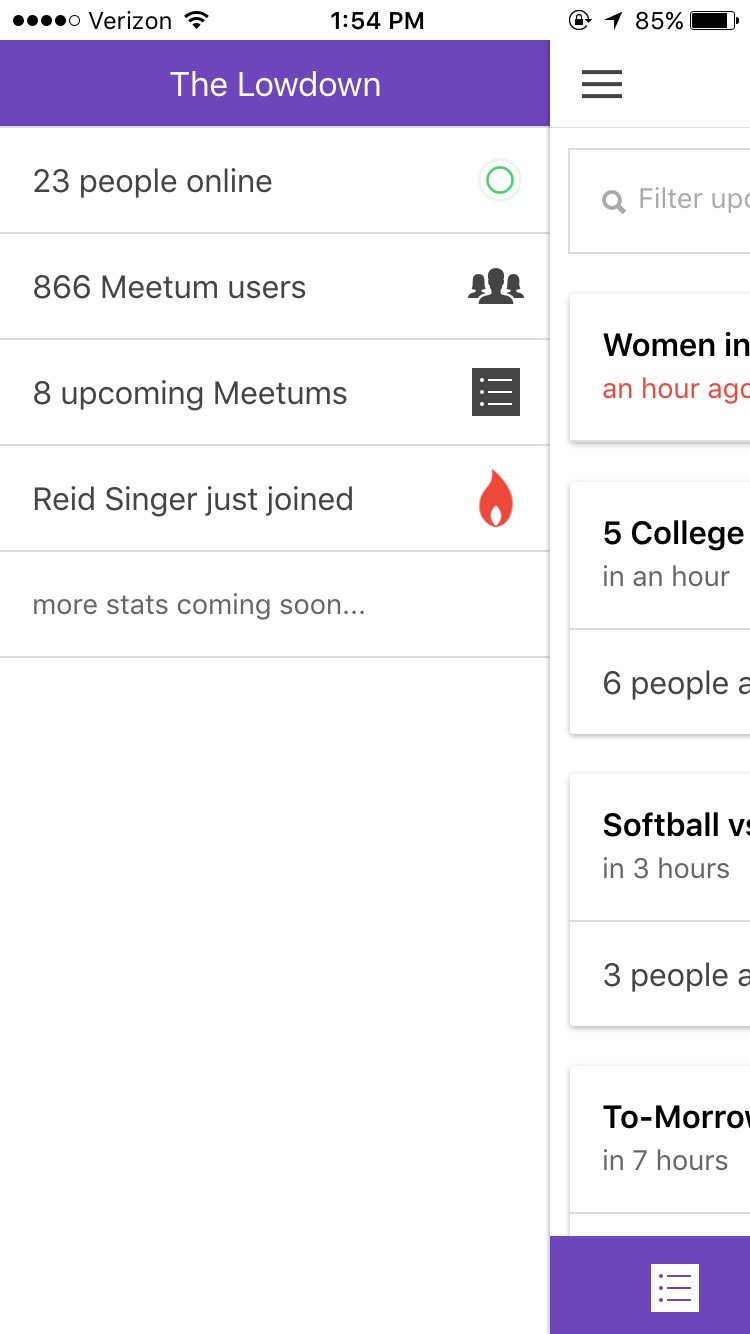Image resolution: width=750 pixels, height=1334 pixels.
Task: Open the 866 Meetum users row
Action: click(x=275, y=287)
